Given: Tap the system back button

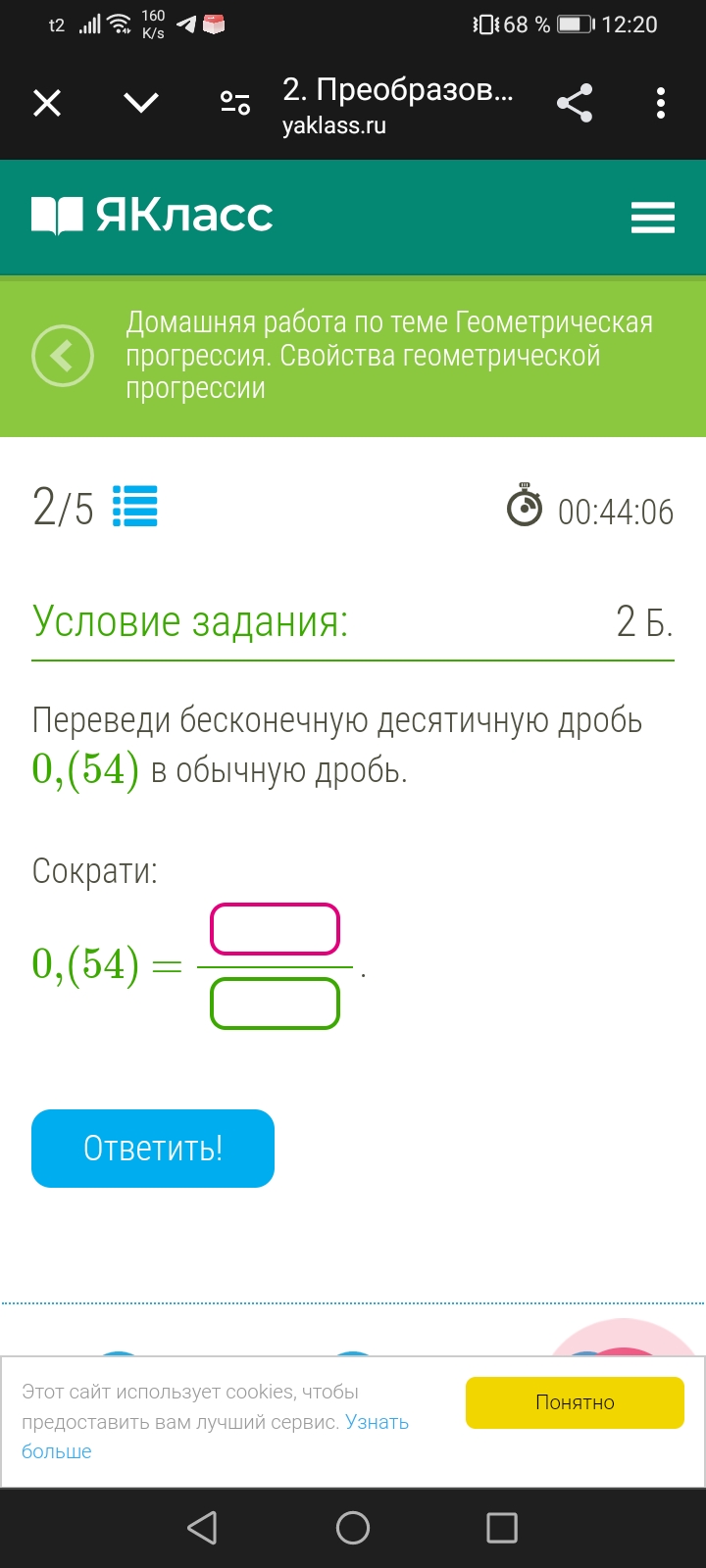Looking at the screenshot, I should coord(202,1528).
